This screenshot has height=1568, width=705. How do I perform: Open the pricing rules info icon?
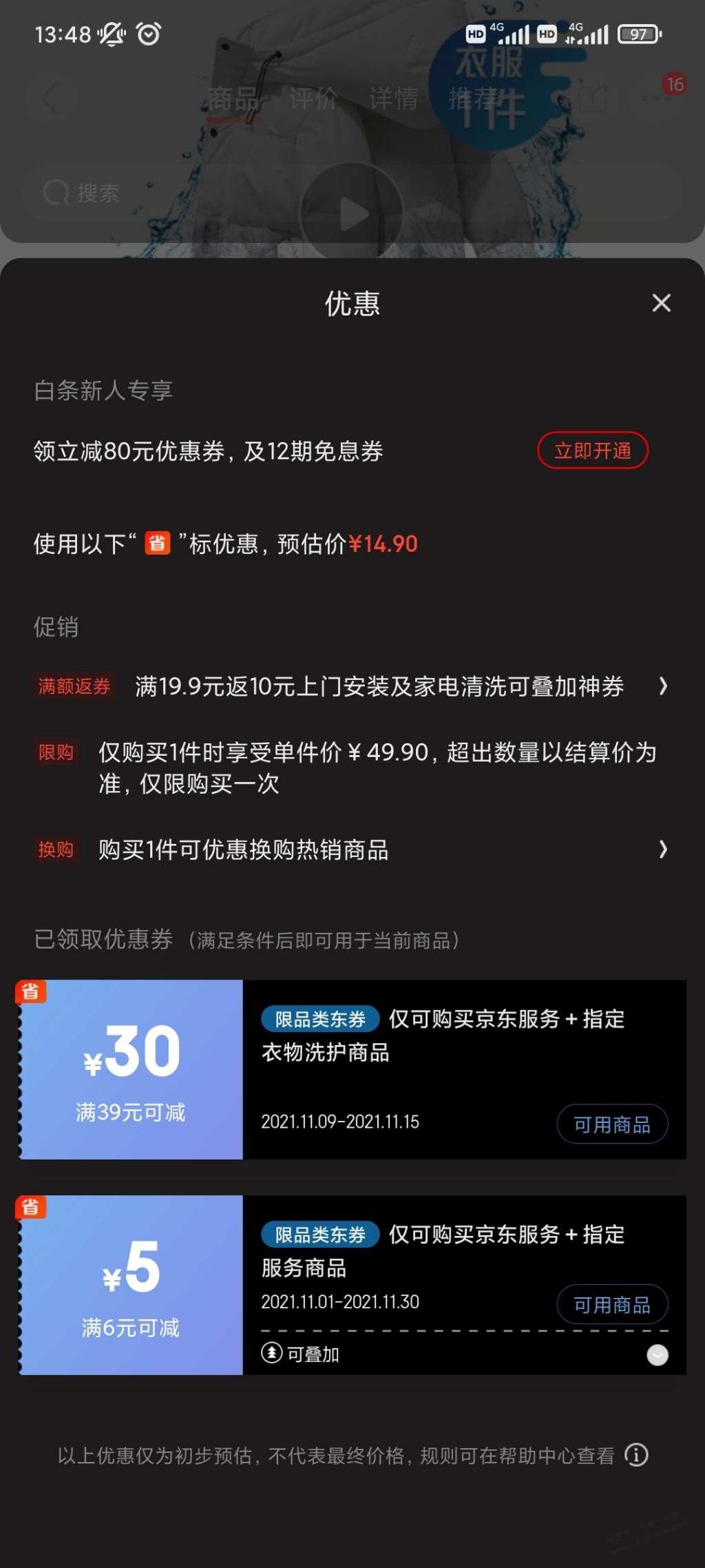636,1455
